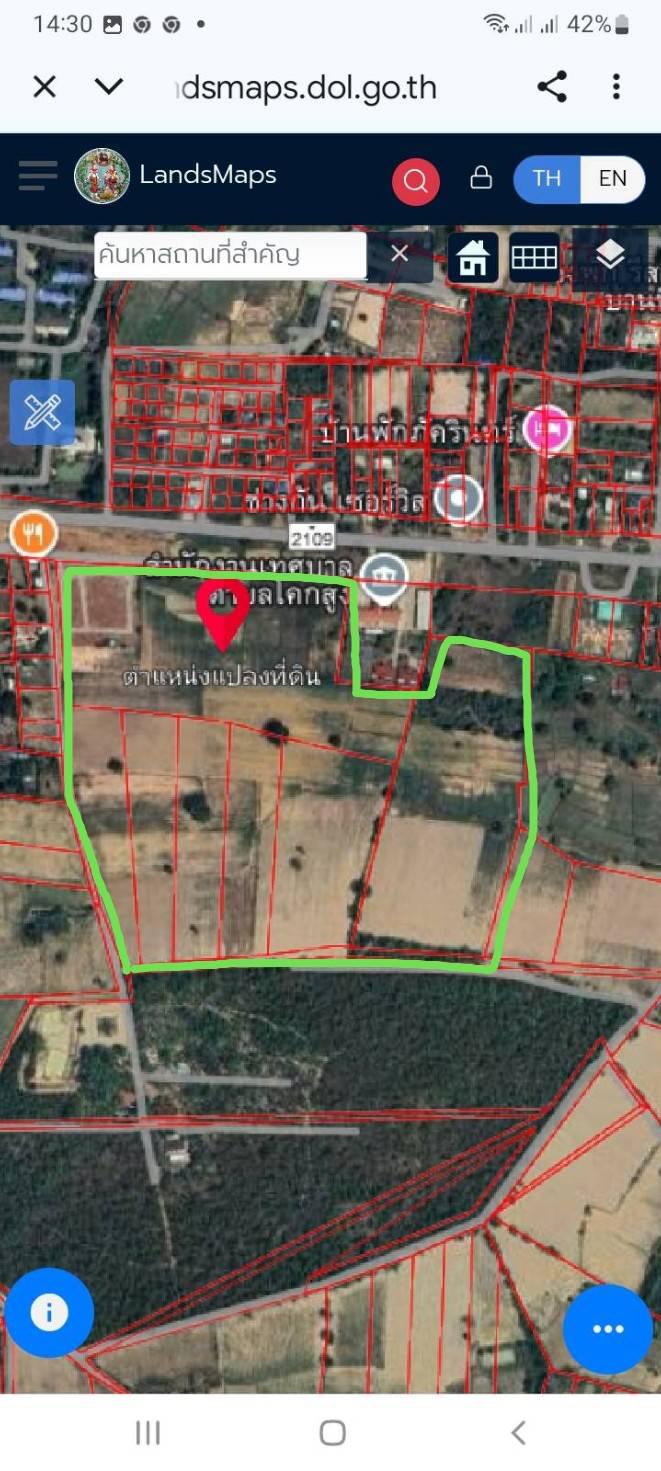This screenshot has height=1471, width=661.
Task: Open the browser overflow menu
Action: [616, 87]
